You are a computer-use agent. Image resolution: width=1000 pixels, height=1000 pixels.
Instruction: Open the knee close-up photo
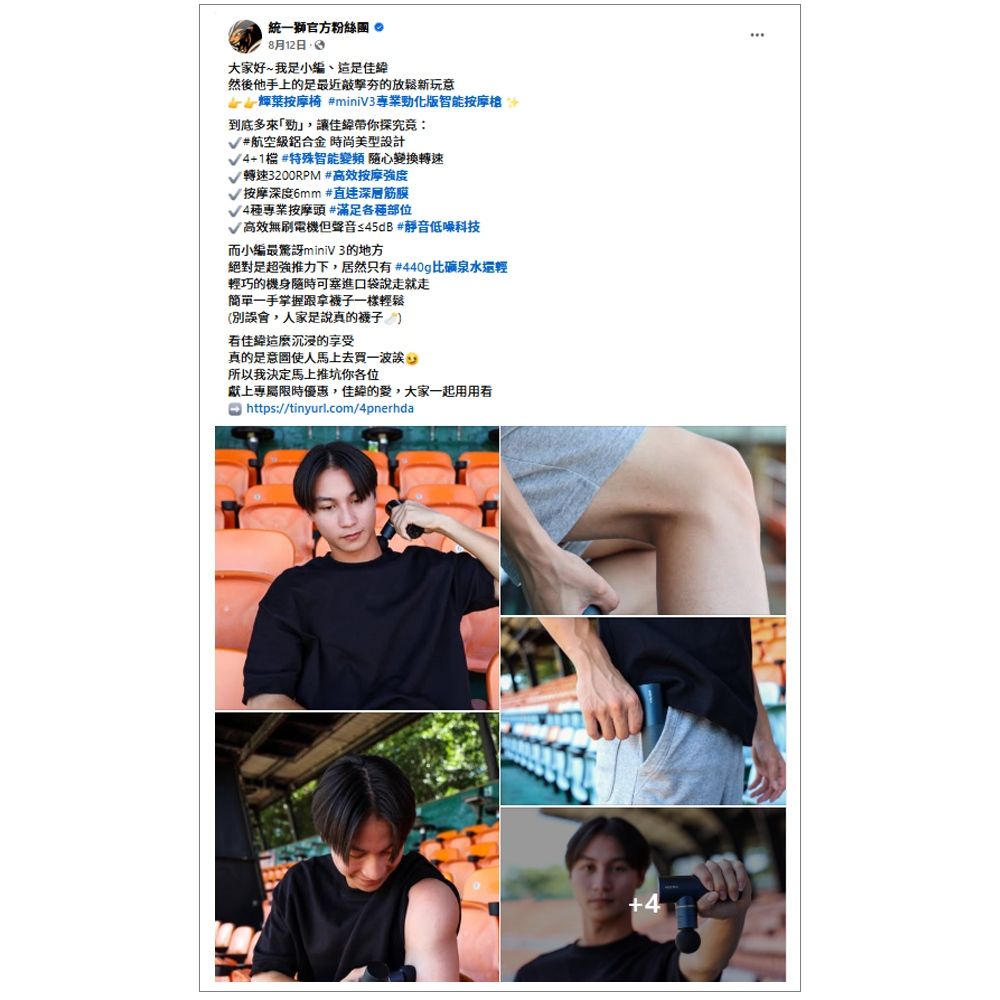[x=643, y=520]
